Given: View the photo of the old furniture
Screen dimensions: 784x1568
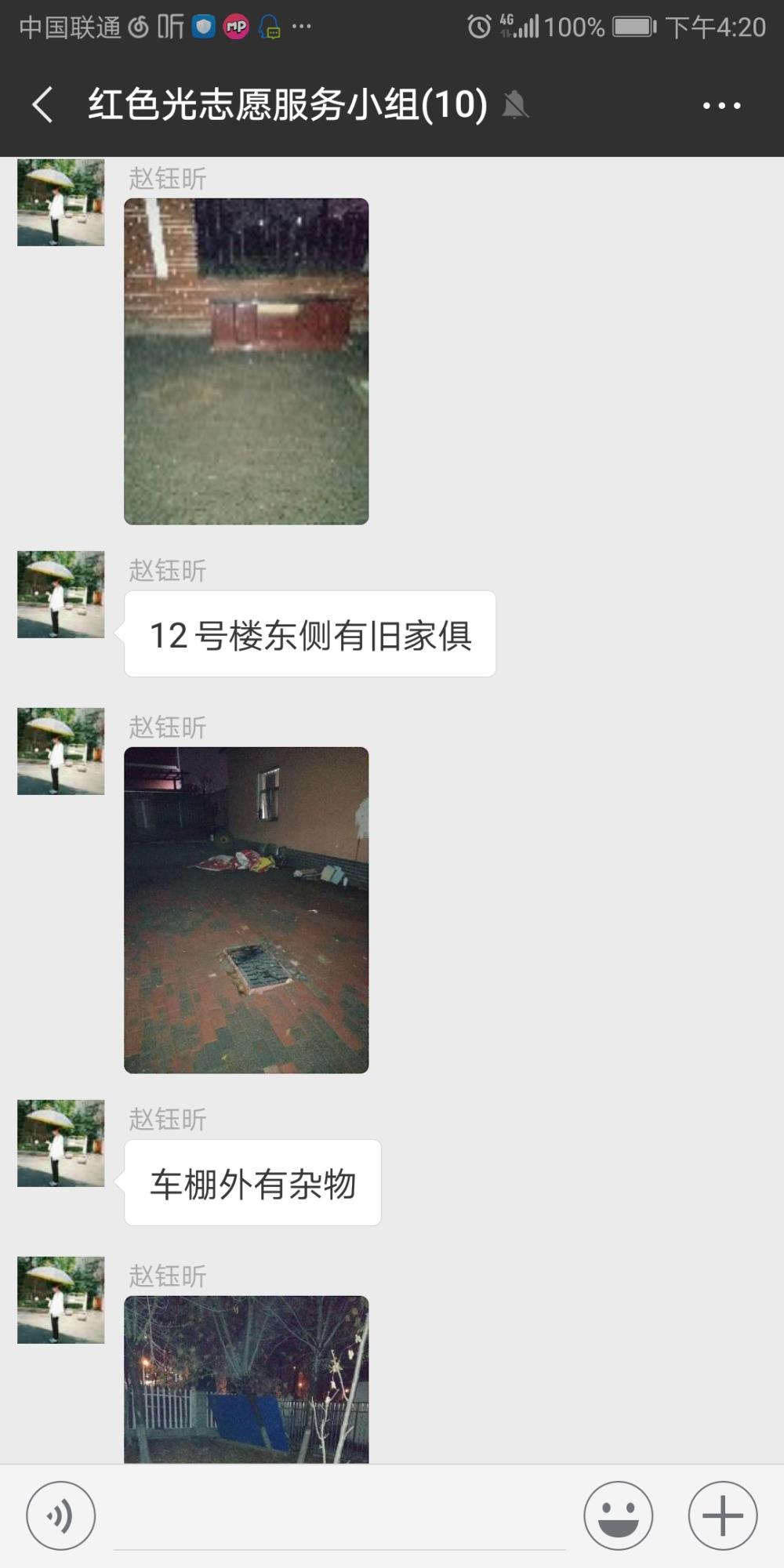Looking at the screenshot, I should [246, 361].
